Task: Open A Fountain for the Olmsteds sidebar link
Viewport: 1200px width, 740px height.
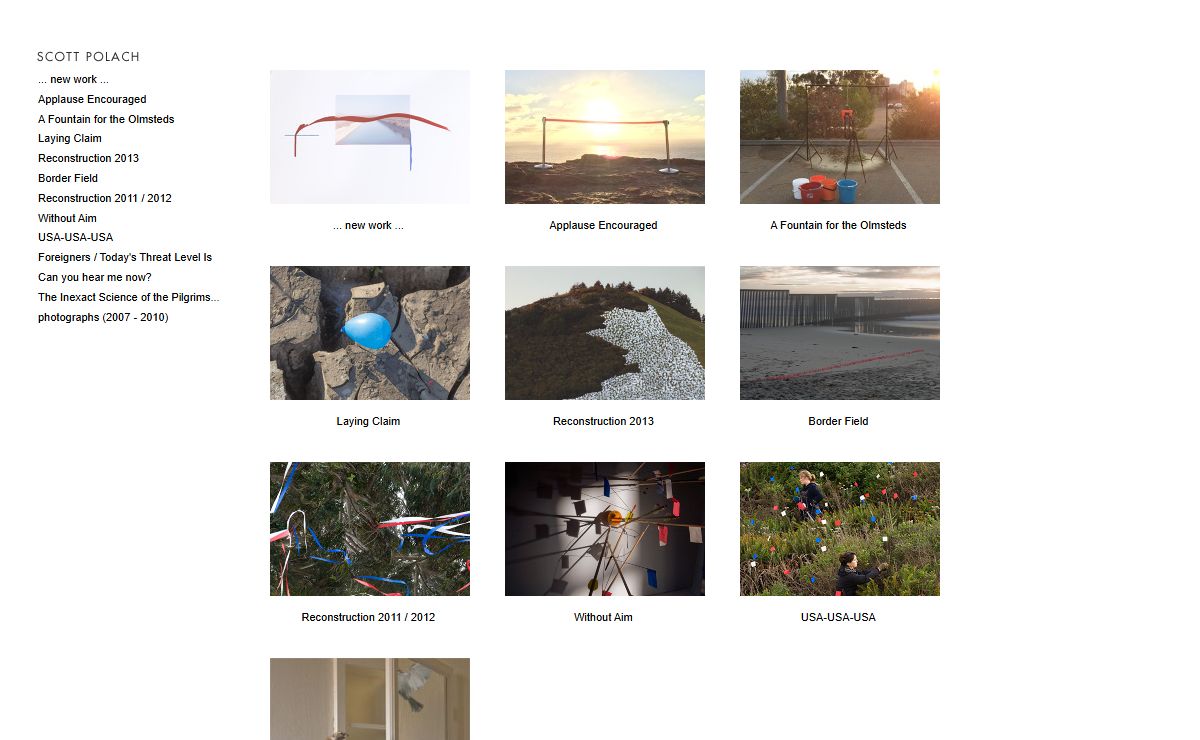Action: click(106, 119)
